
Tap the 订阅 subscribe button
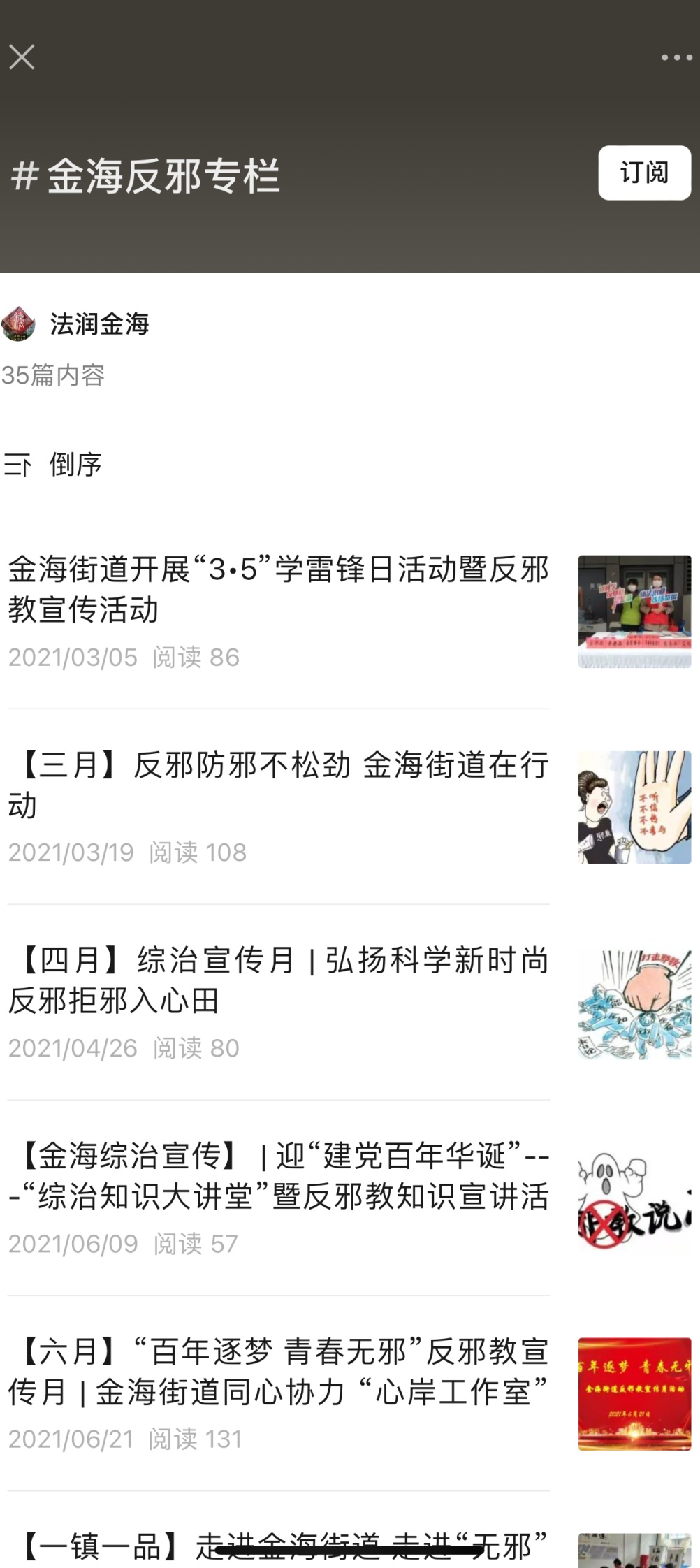(644, 173)
